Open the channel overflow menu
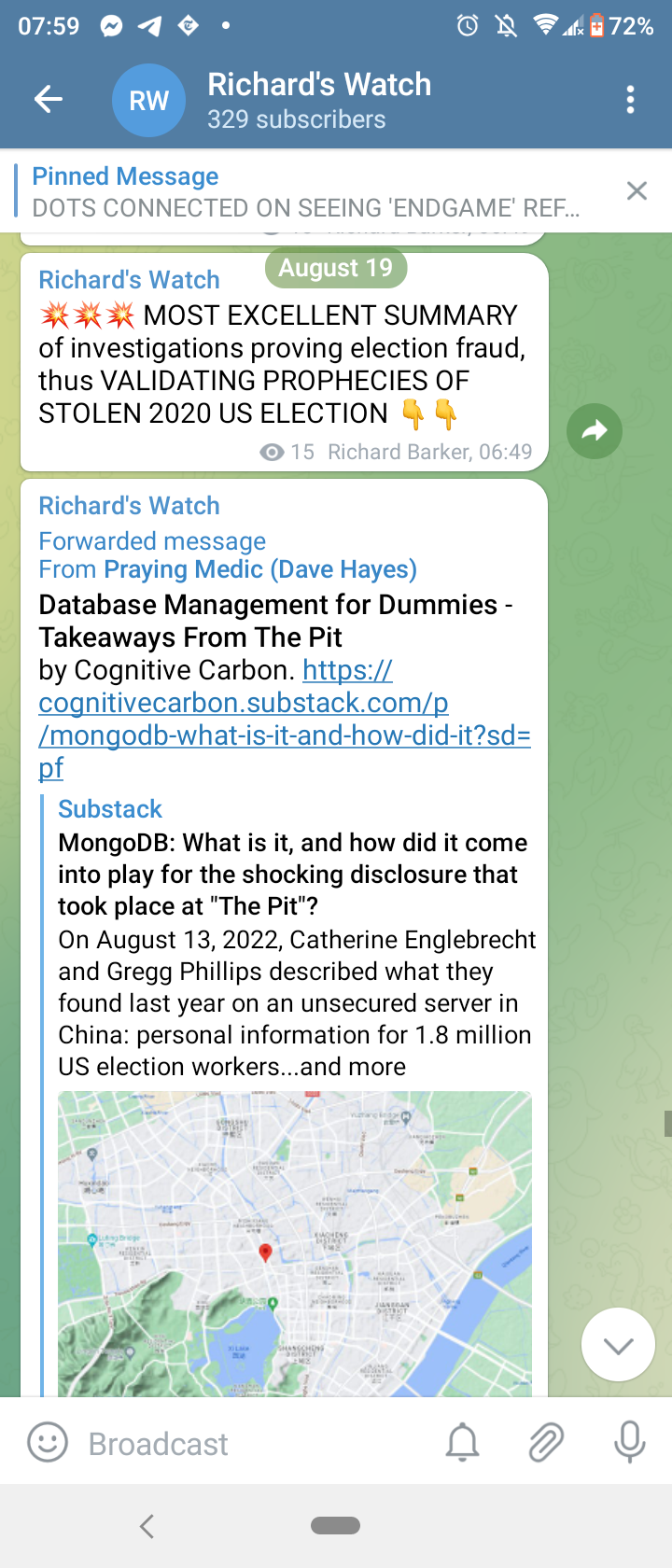Image resolution: width=672 pixels, height=1568 pixels. (631, 99)
